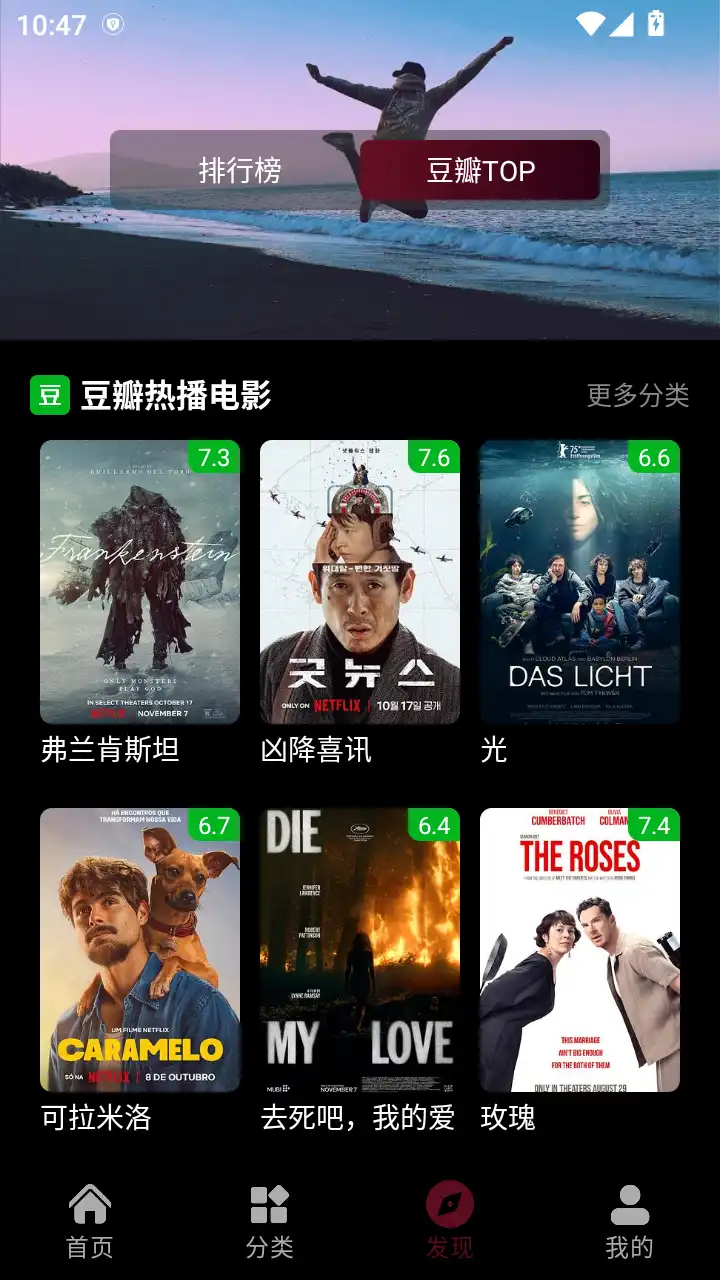Open the 我的 profile icon
The image size is (720, 1280).
tap(630, 1205)
